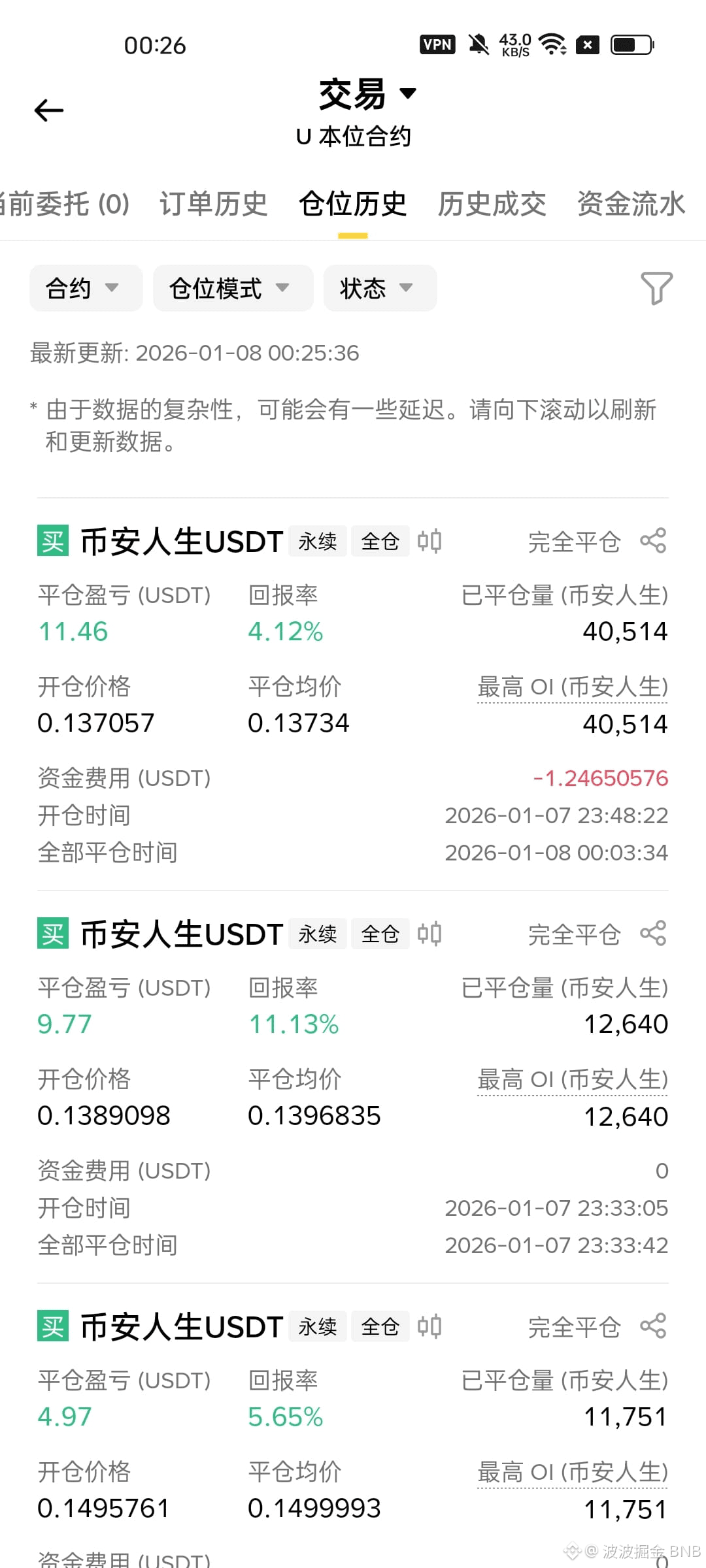Go back using the arrow icon
The width and height of the screenshot is (706, 1568).
pos(49,110)
